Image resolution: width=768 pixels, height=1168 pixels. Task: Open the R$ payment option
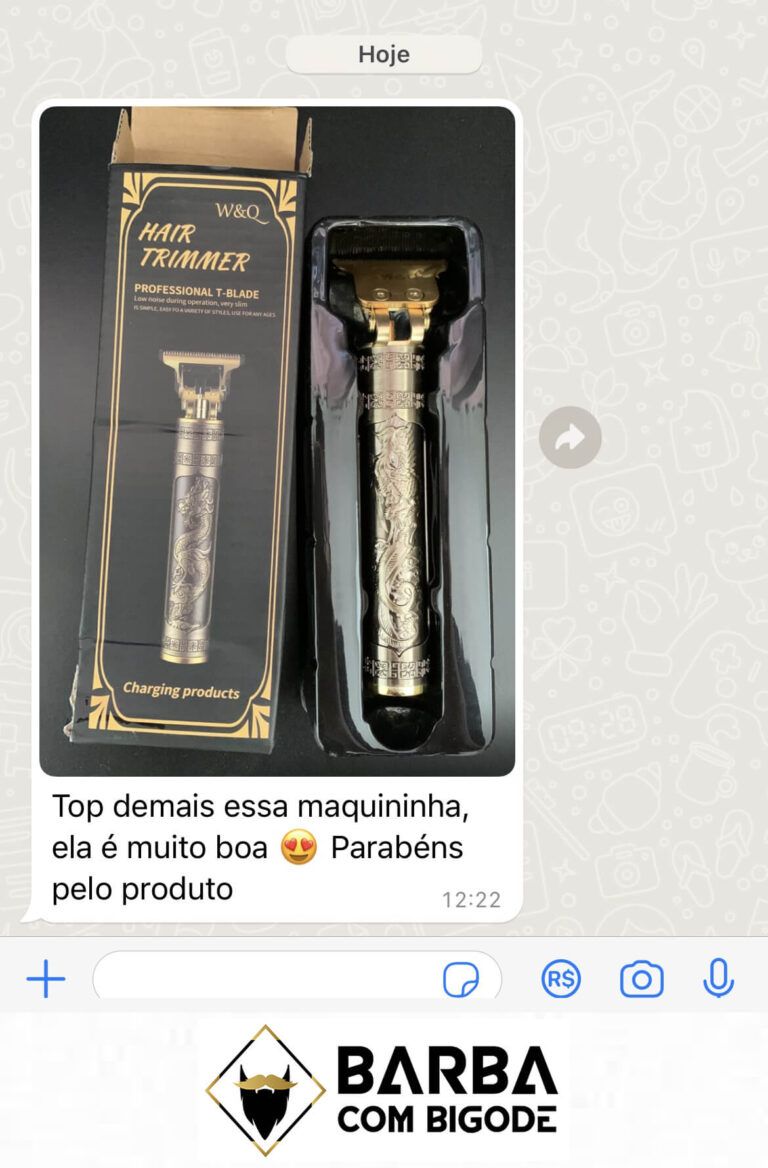[x=561, y=978]
